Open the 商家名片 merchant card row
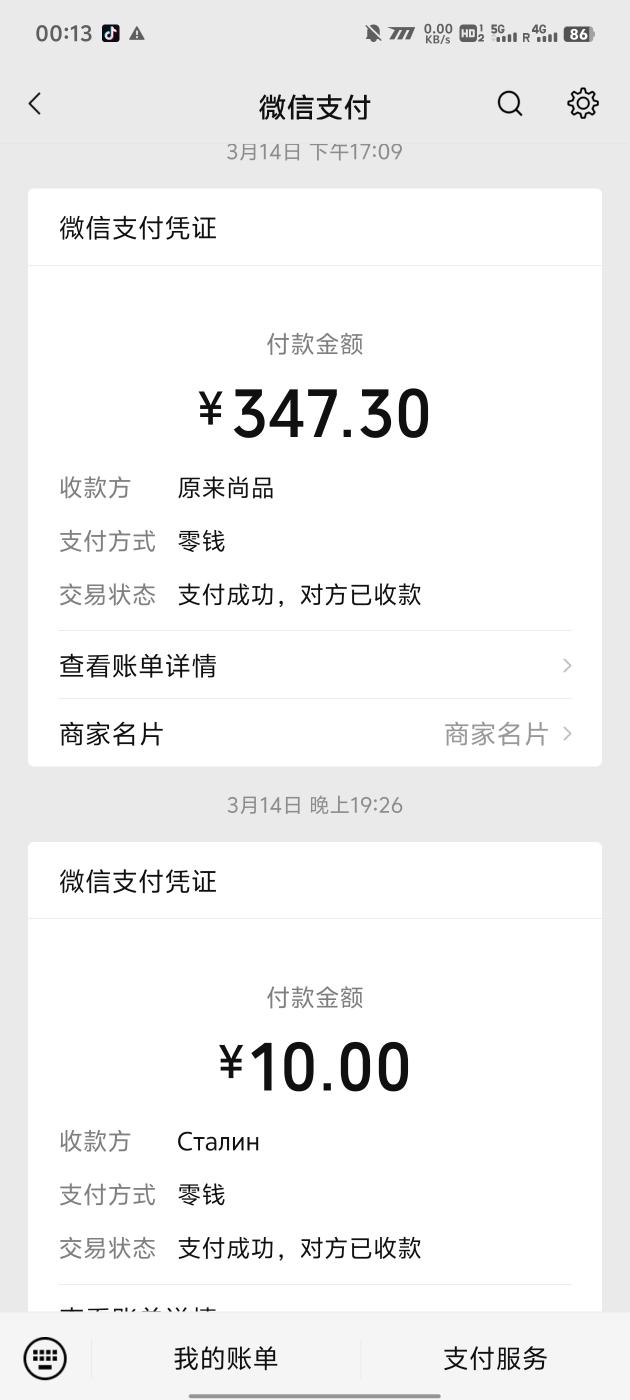The image size is (630, 1400). tap(314, 734)
